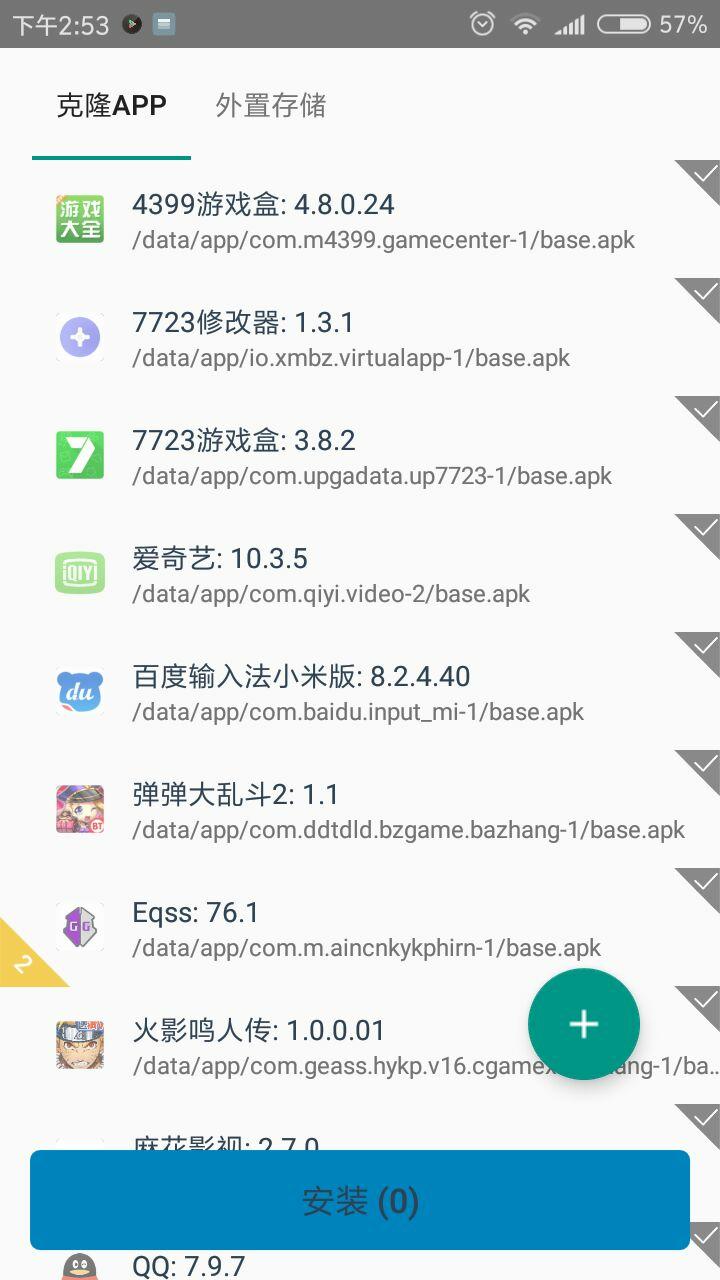
Task: Select the 克隆APP tab
Action: click(111, 105)
